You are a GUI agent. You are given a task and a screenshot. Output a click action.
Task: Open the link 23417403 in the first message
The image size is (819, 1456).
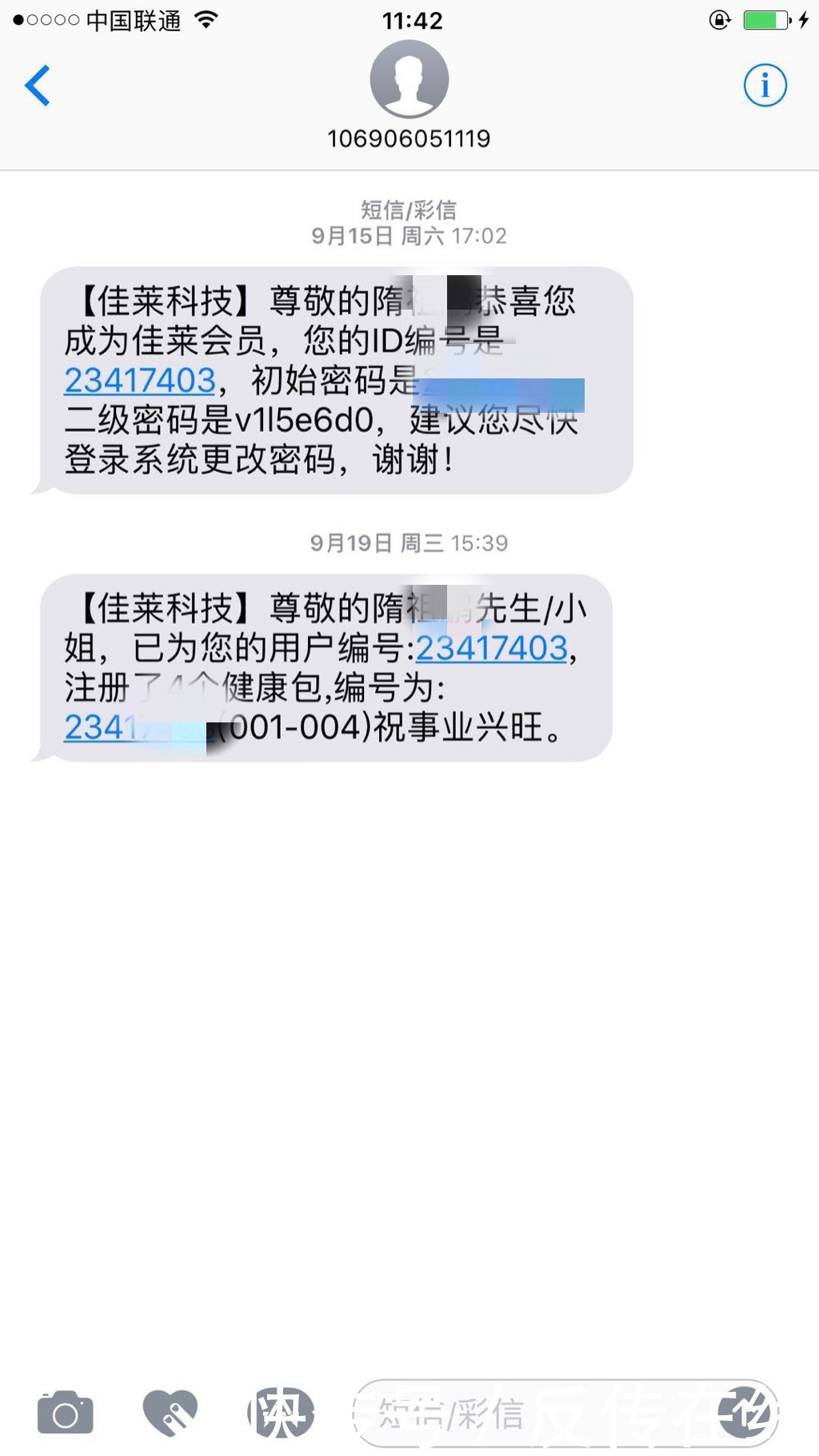pyautogui.click(x=138, y=380)
